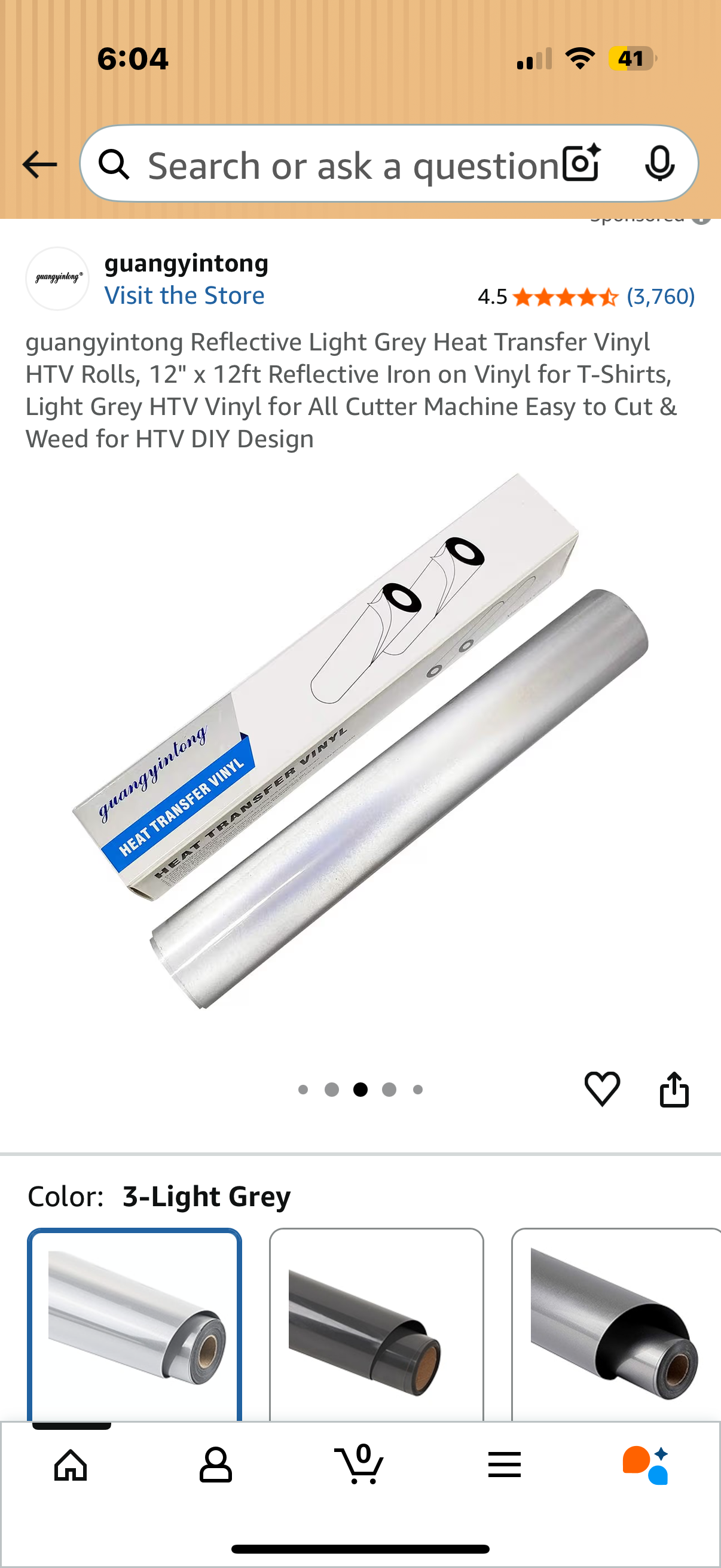Add this vinyl to your wish list

point(602,1088)
